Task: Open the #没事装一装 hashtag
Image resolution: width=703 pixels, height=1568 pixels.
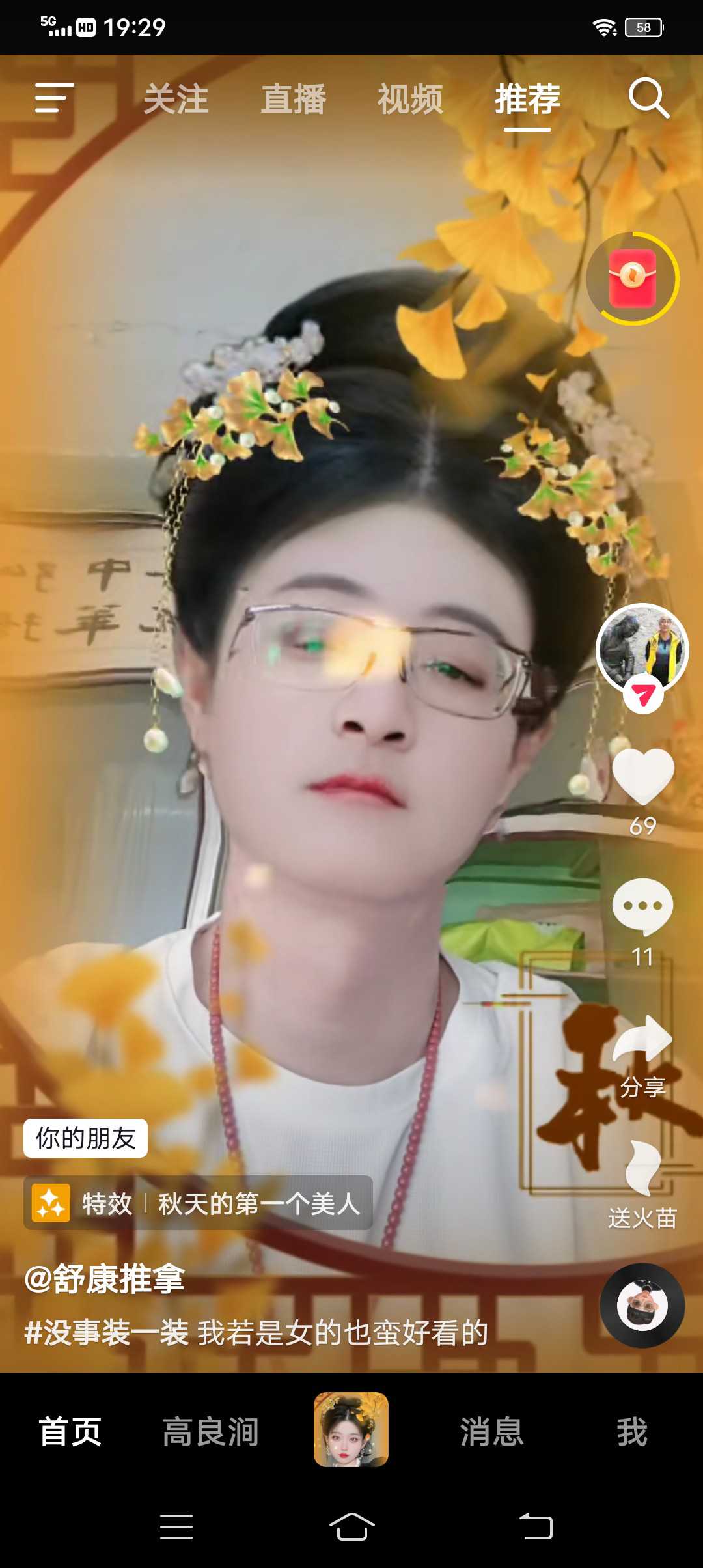Action: click(107, 1332)
